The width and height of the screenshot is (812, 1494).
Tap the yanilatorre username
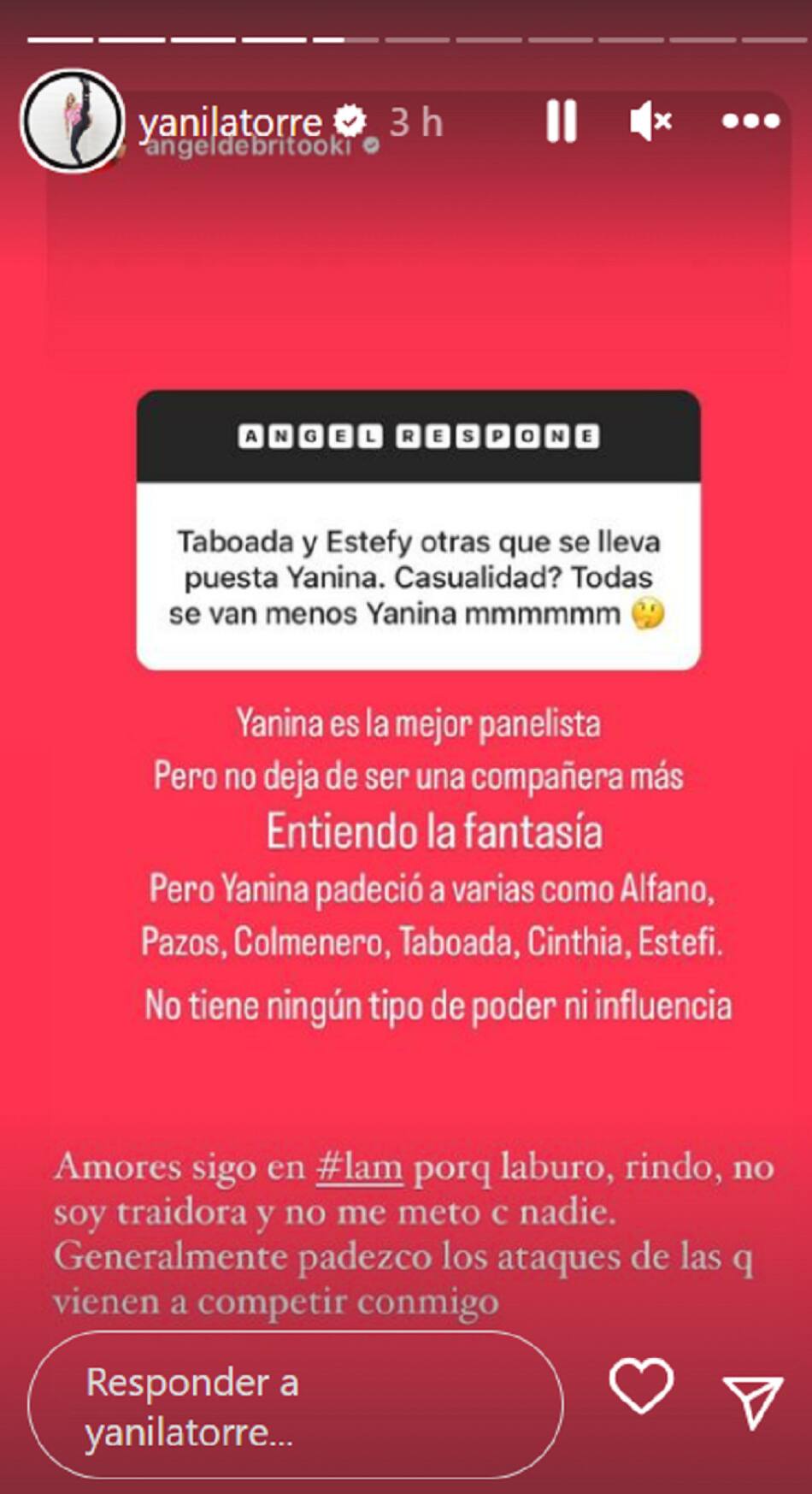[229, 121]
